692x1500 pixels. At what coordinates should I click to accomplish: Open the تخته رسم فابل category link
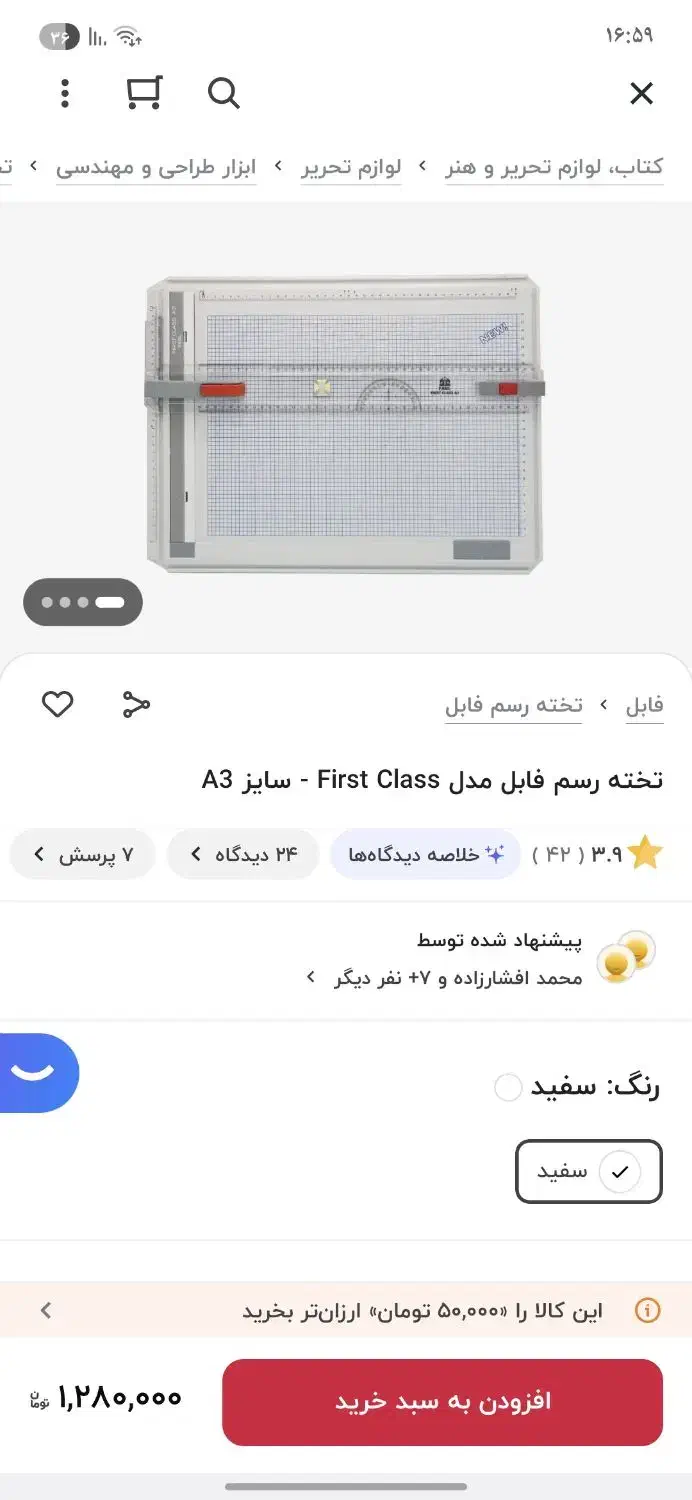[513, 705]
